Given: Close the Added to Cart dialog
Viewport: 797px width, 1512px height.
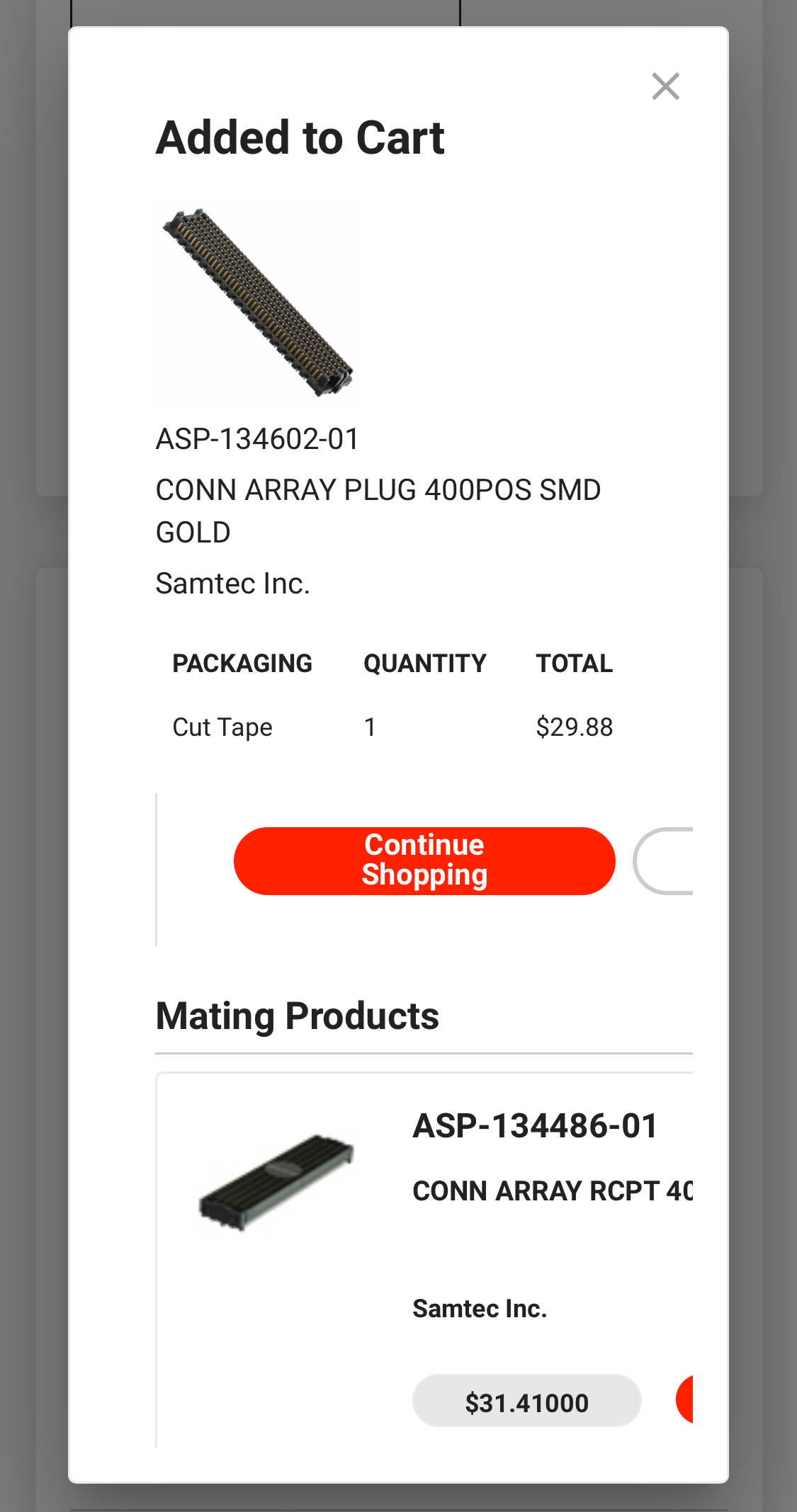Looking at the screenshot, I should 665,86.
